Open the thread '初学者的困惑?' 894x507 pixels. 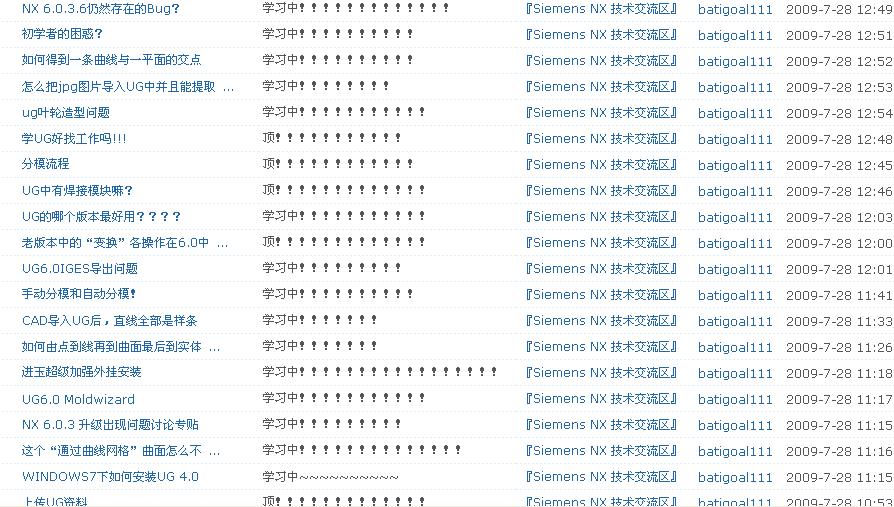(x=62, y=34)
